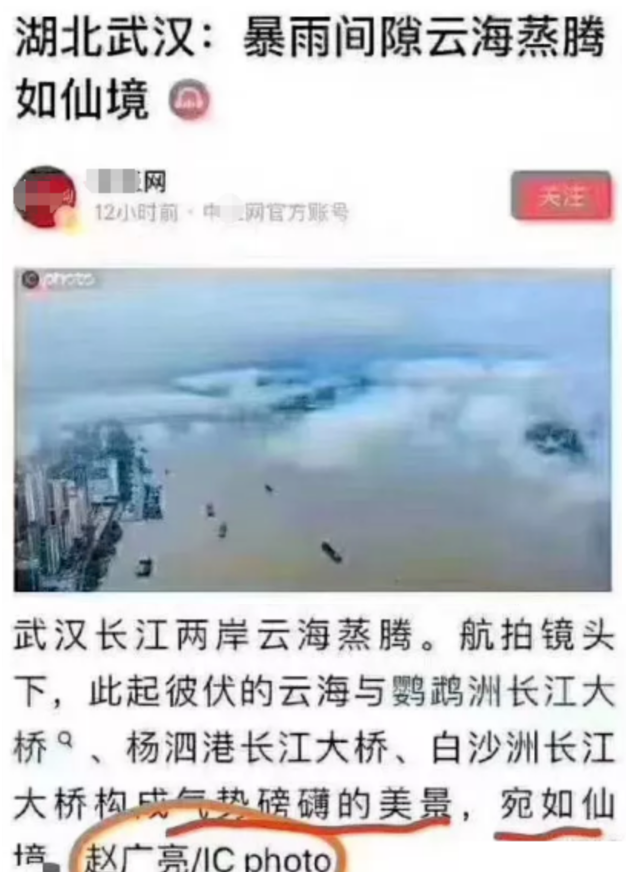This screenshot has height=874, width=626.
Task: Open the aerial cloud-sea photo
Action: tap(312, 430)
